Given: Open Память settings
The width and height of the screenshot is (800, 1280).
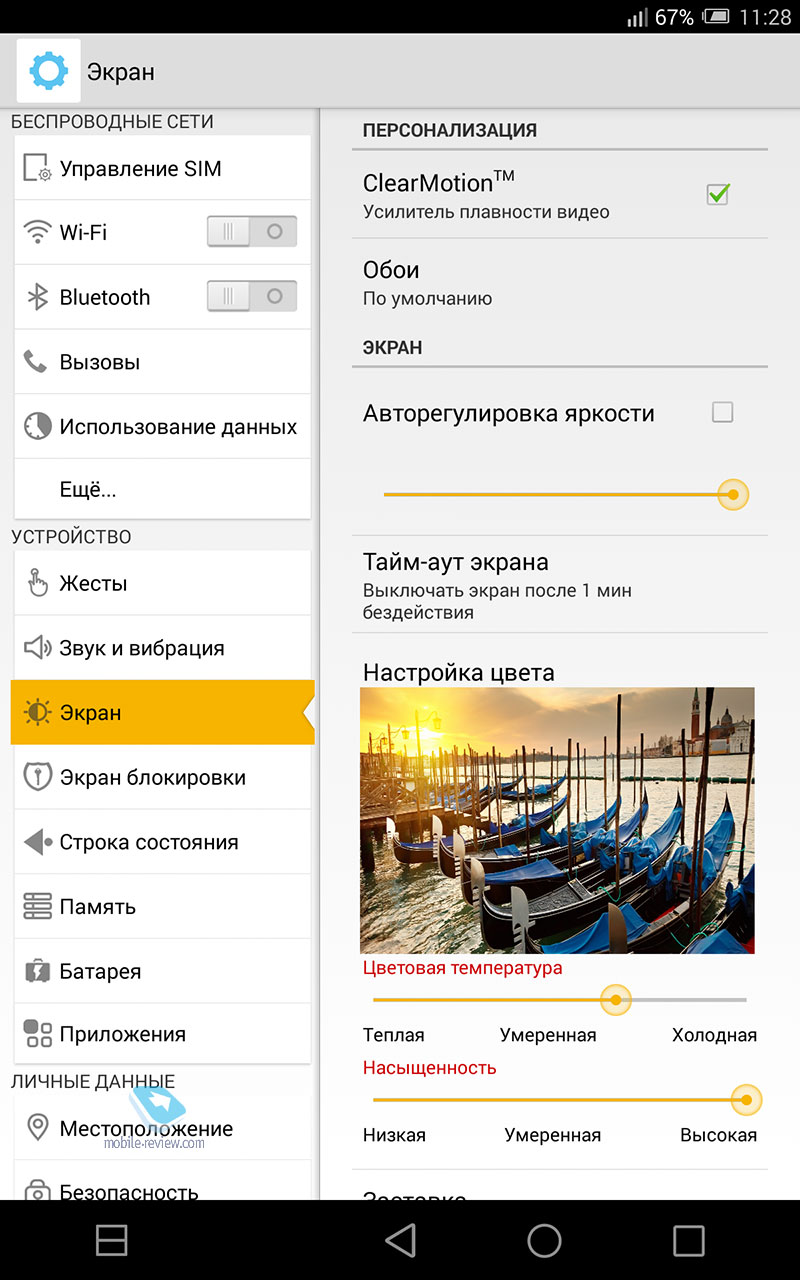Looking at the screenshot, I should [162, 907].
